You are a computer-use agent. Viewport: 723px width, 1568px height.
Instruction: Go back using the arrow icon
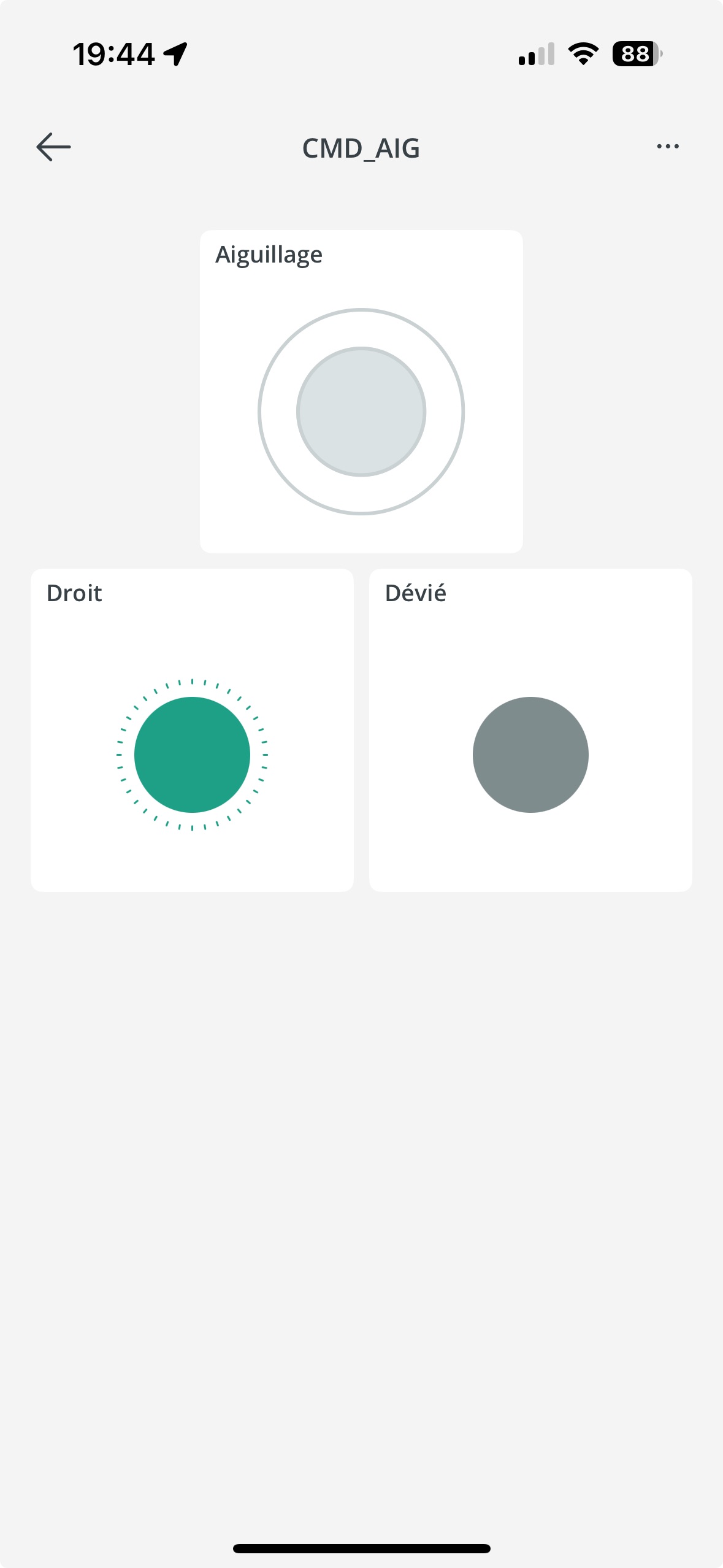[53, 147]
